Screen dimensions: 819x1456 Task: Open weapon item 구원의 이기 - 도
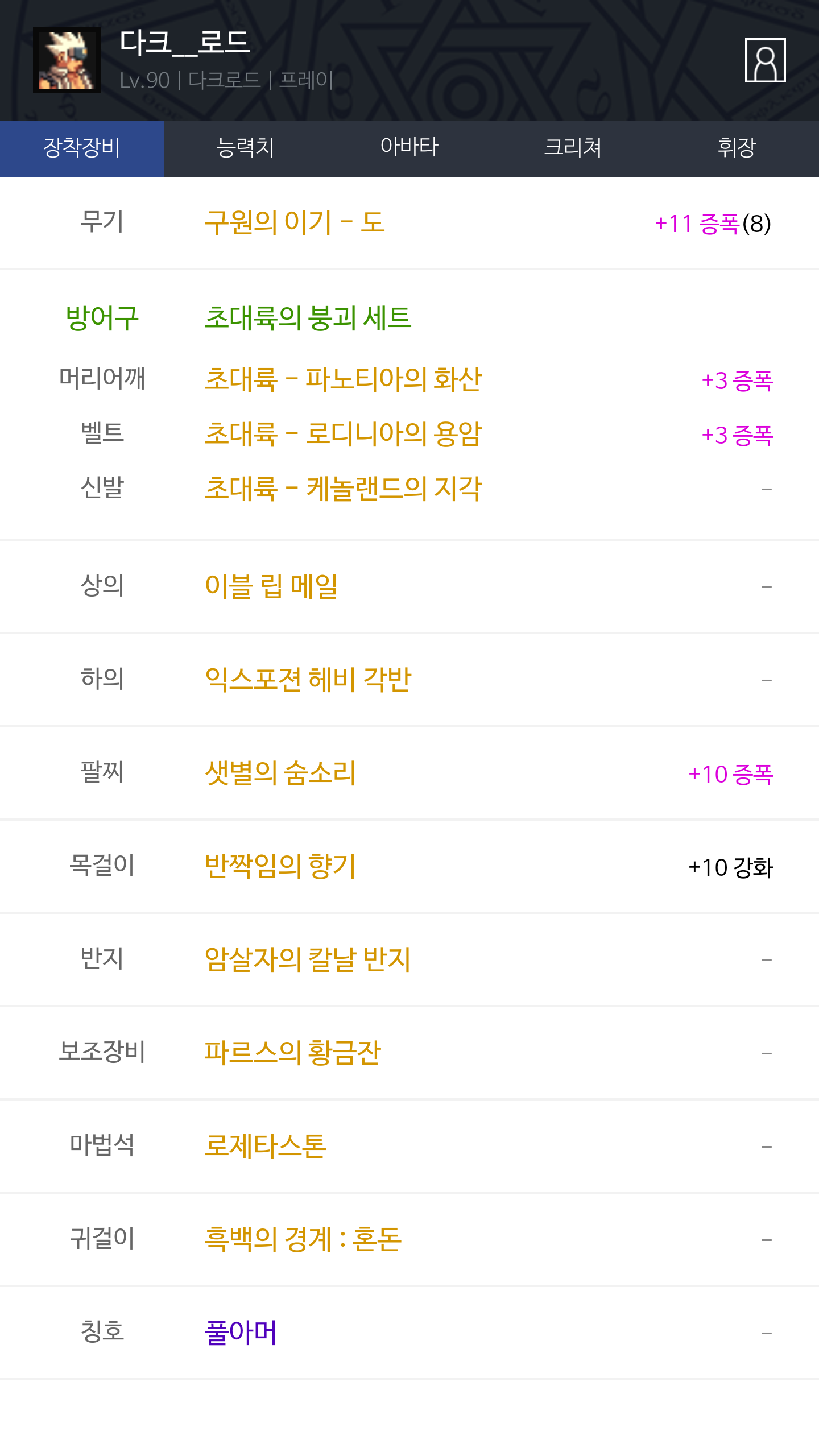[295, 222]
